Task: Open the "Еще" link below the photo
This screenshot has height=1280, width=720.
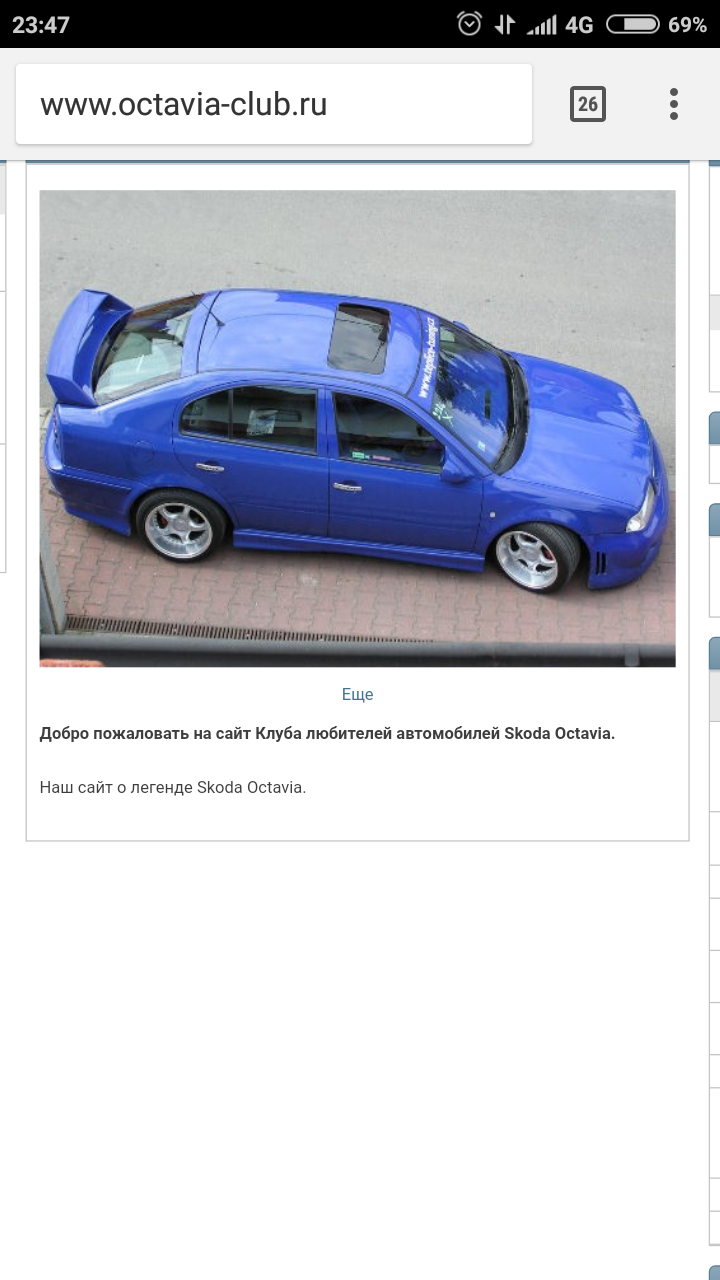Action: [357, 694]
